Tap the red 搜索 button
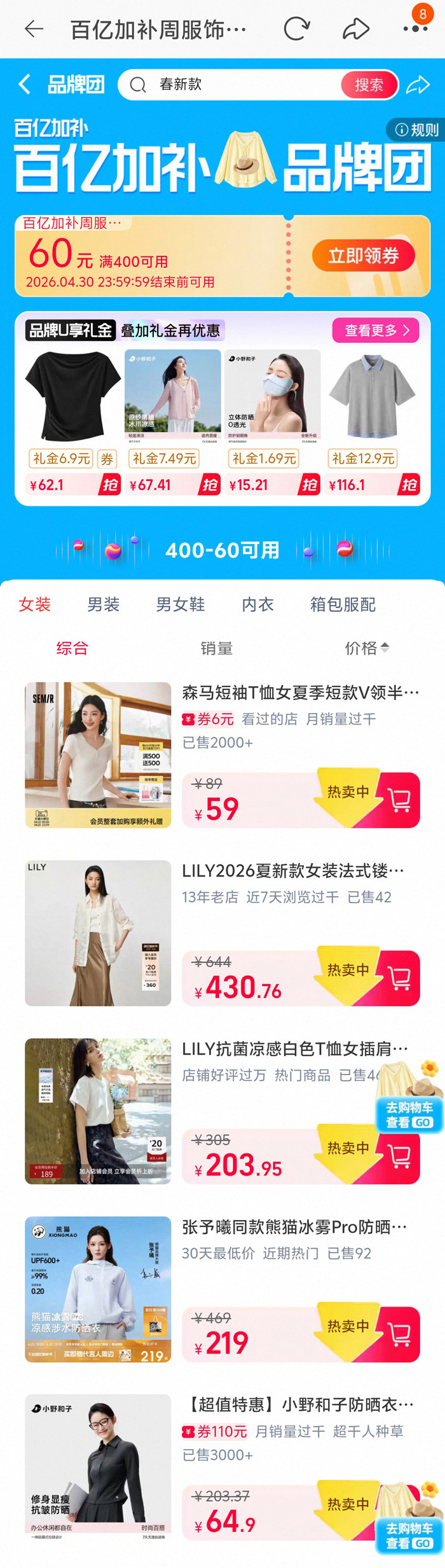Screen dimensions: 445x1568 click(369, 85)
